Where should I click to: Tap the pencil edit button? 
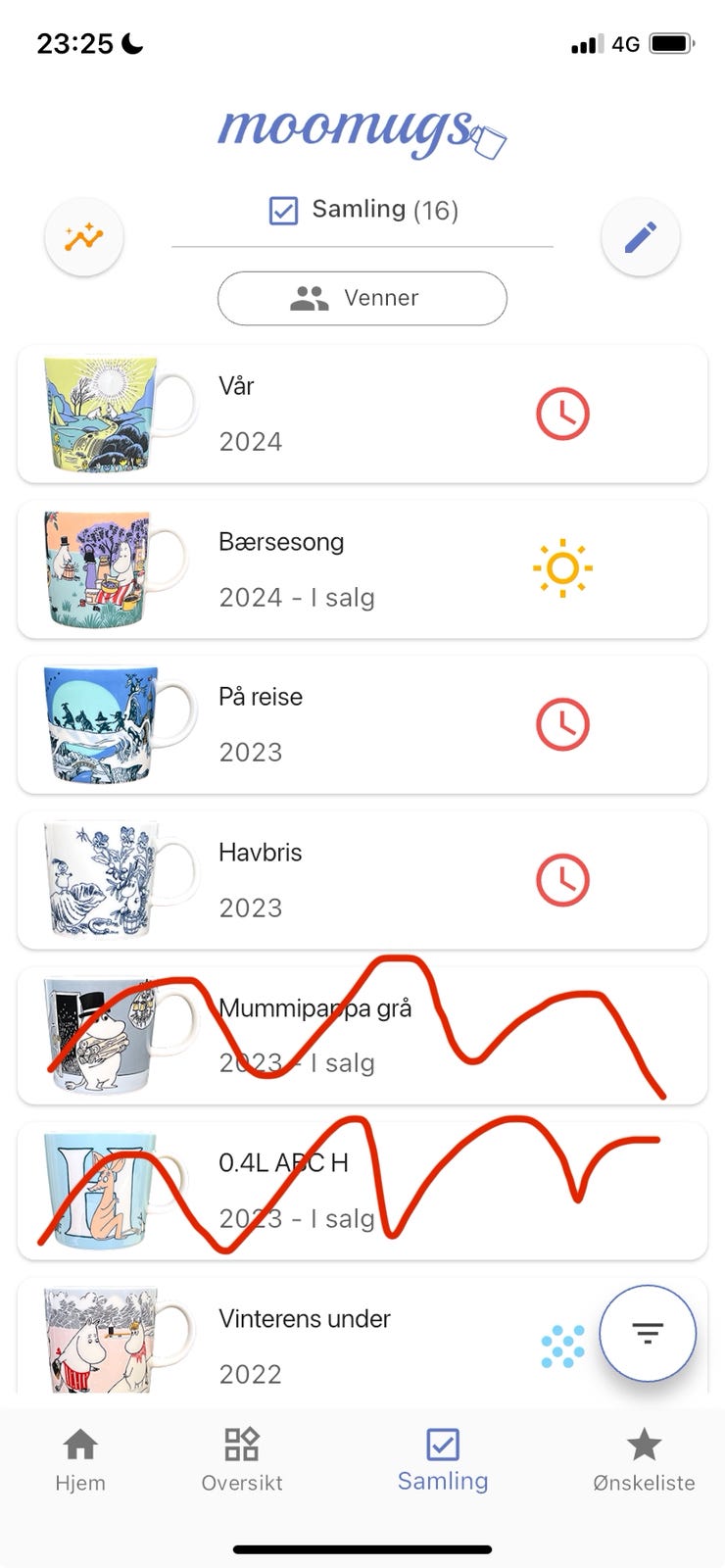pos(640,237)
